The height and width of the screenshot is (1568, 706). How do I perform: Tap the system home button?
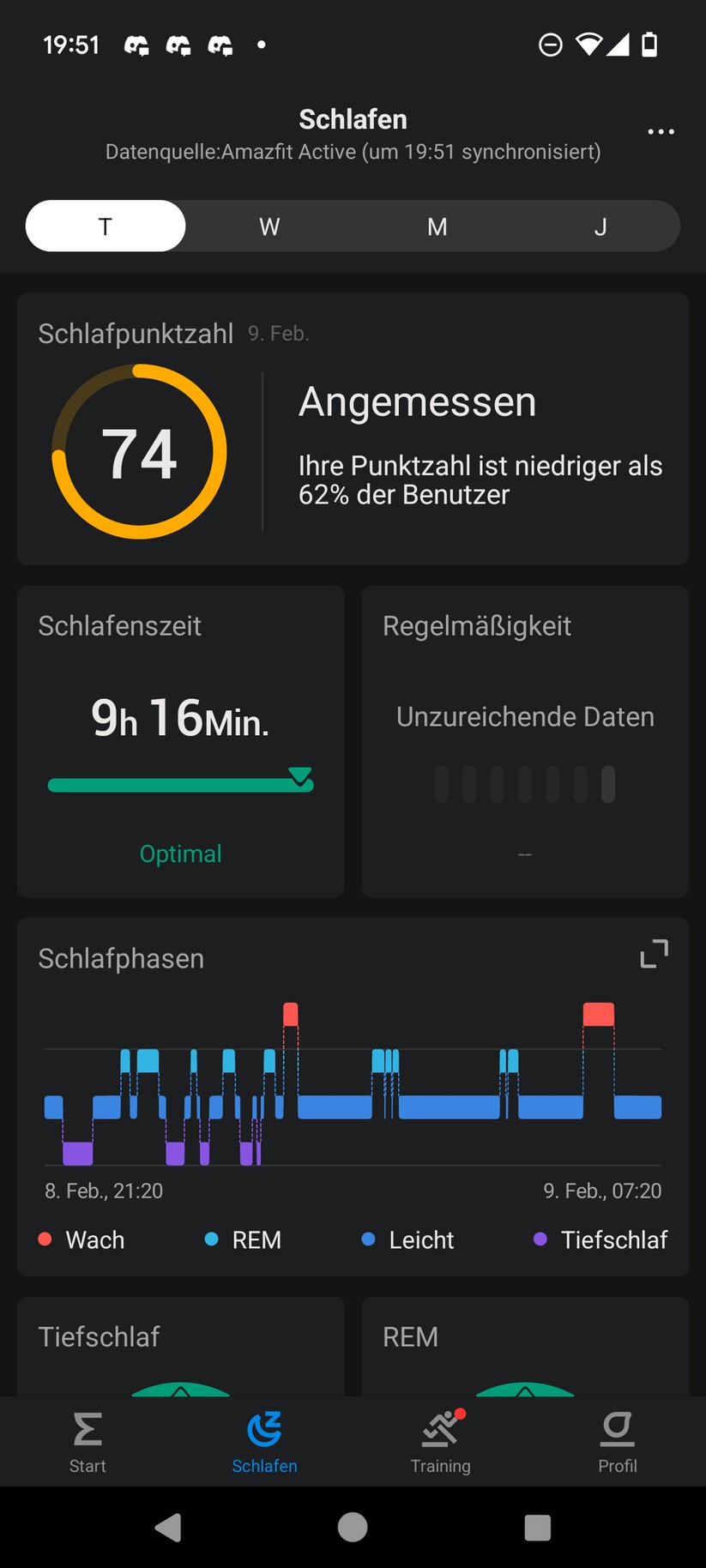[x=353, y=1527]
